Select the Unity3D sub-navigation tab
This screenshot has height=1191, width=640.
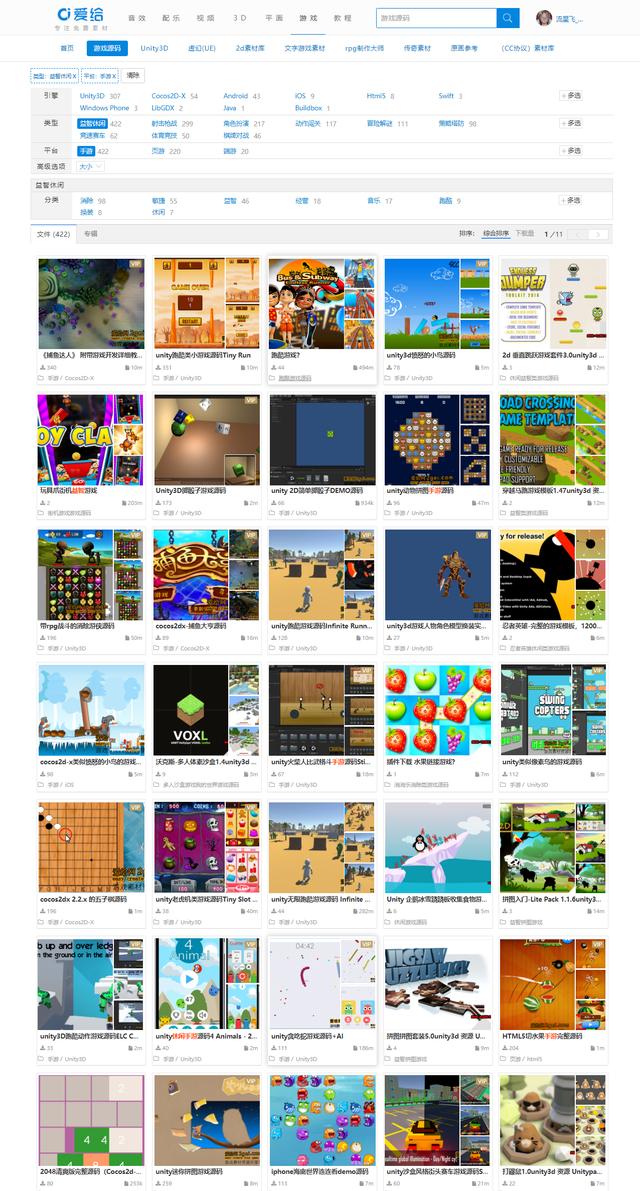(x=154, y=47)
